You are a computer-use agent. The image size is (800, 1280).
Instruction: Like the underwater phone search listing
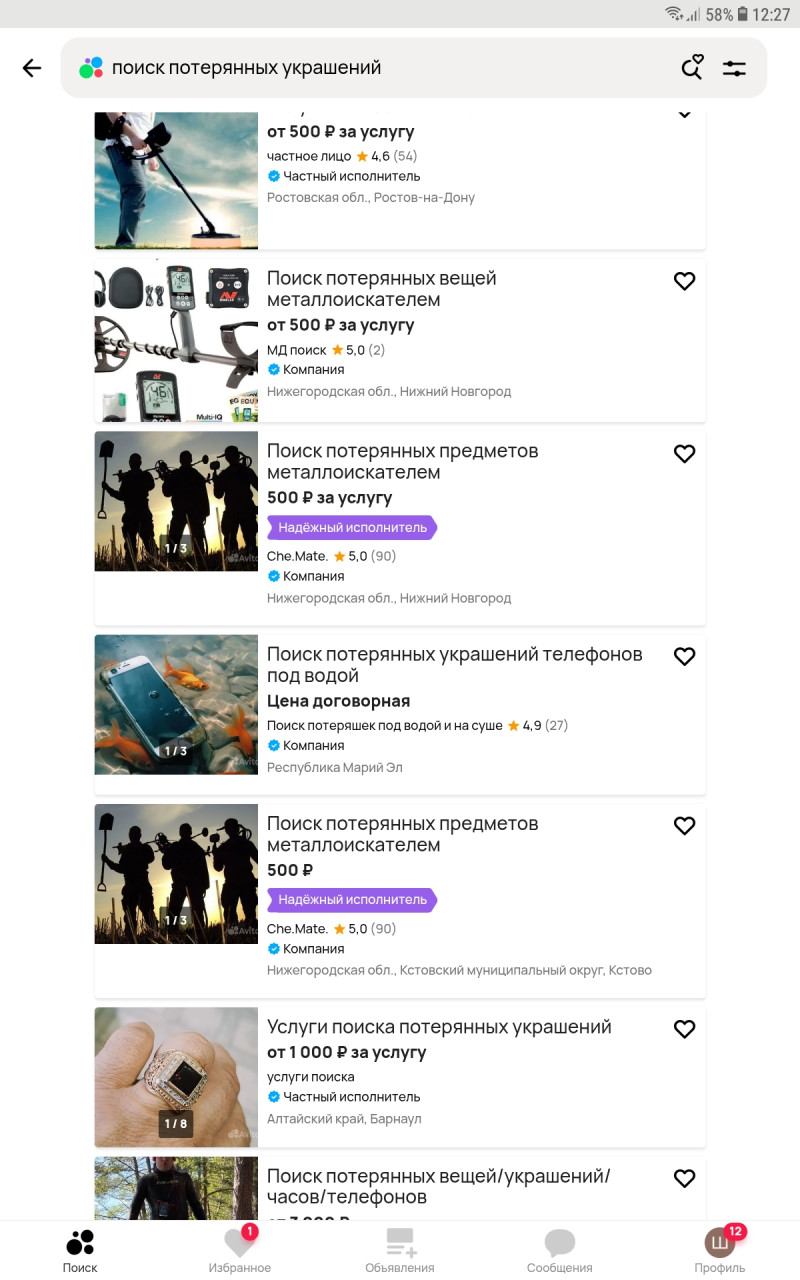pos(684,657)
